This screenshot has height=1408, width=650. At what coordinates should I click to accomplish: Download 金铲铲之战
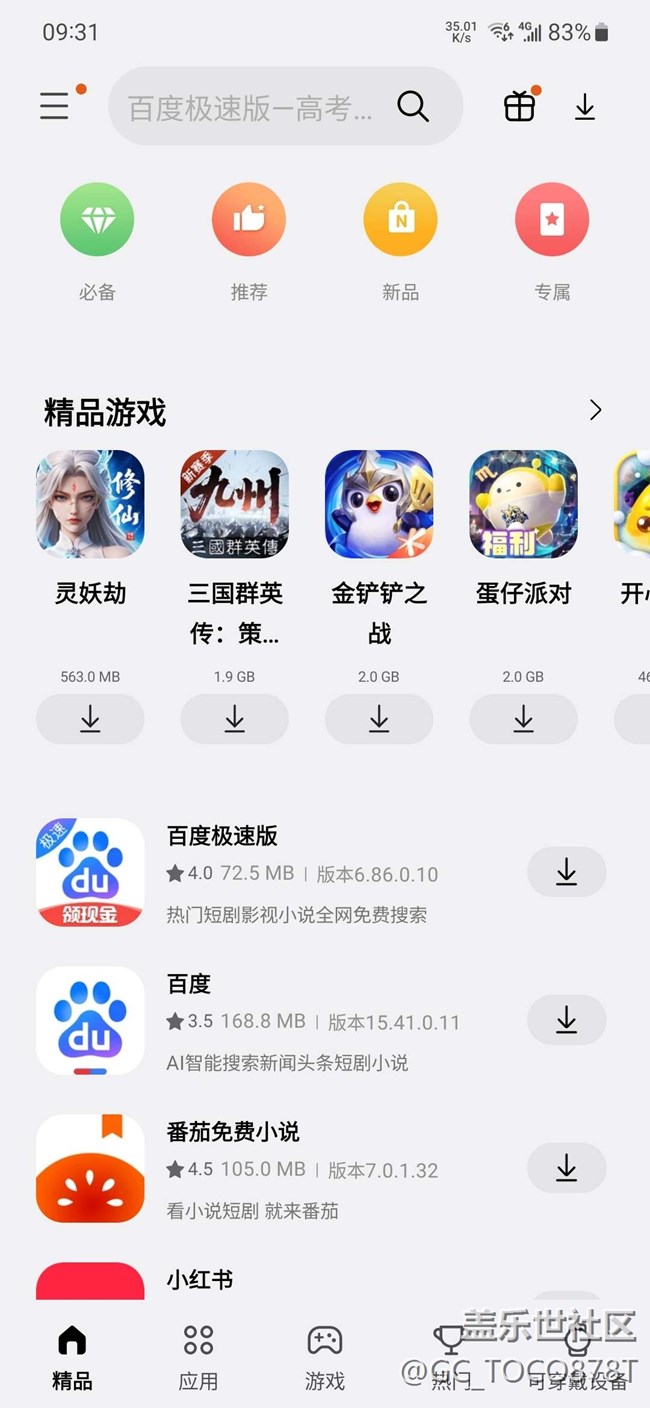pos(379,719)
